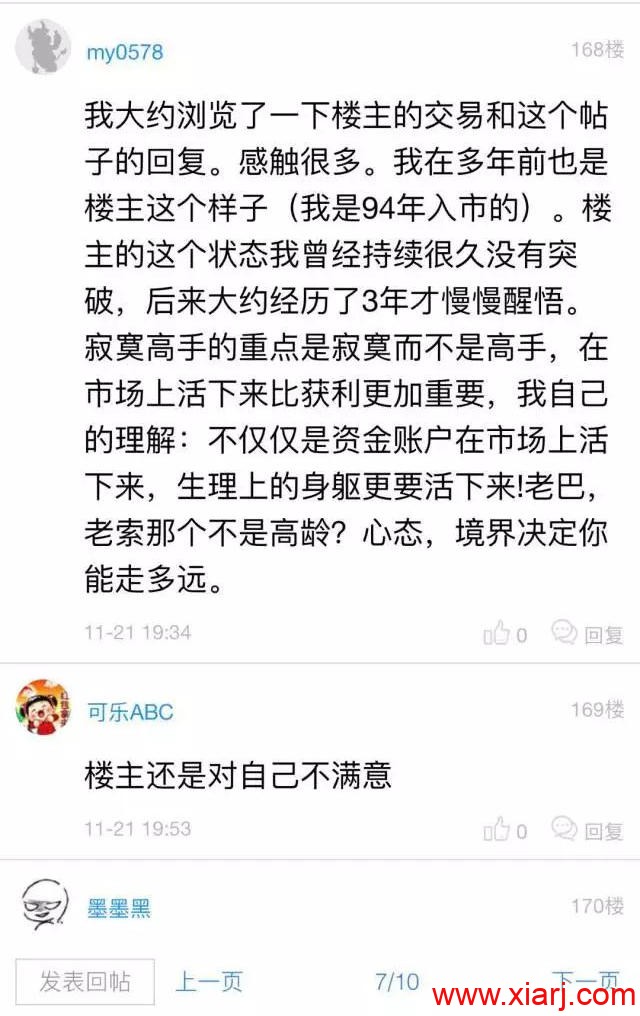Open the 可乐ABC username link

point(130,712)
